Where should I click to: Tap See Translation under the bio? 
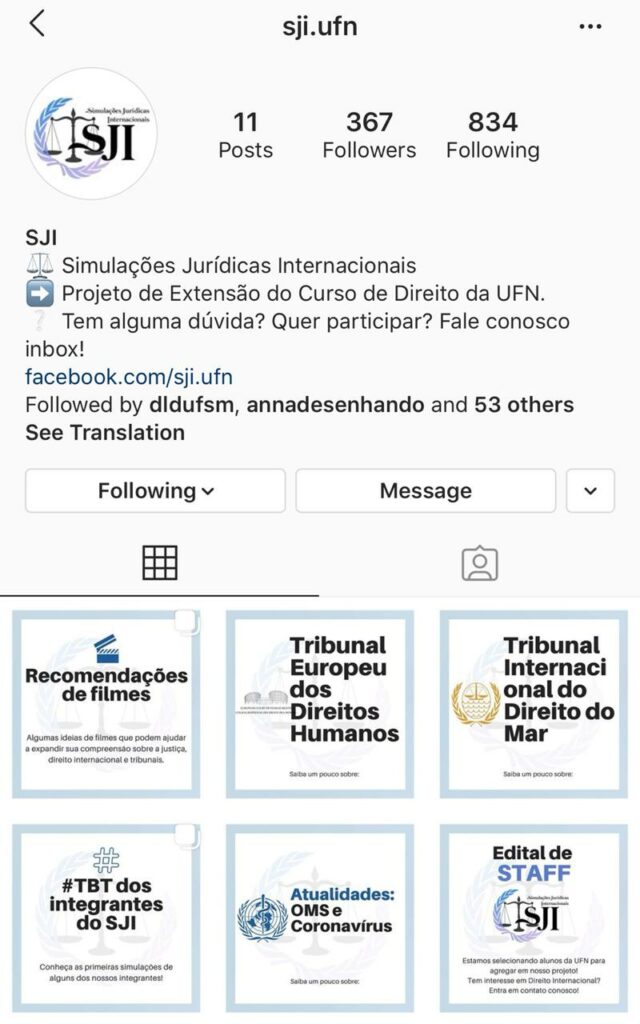[105, 433]
